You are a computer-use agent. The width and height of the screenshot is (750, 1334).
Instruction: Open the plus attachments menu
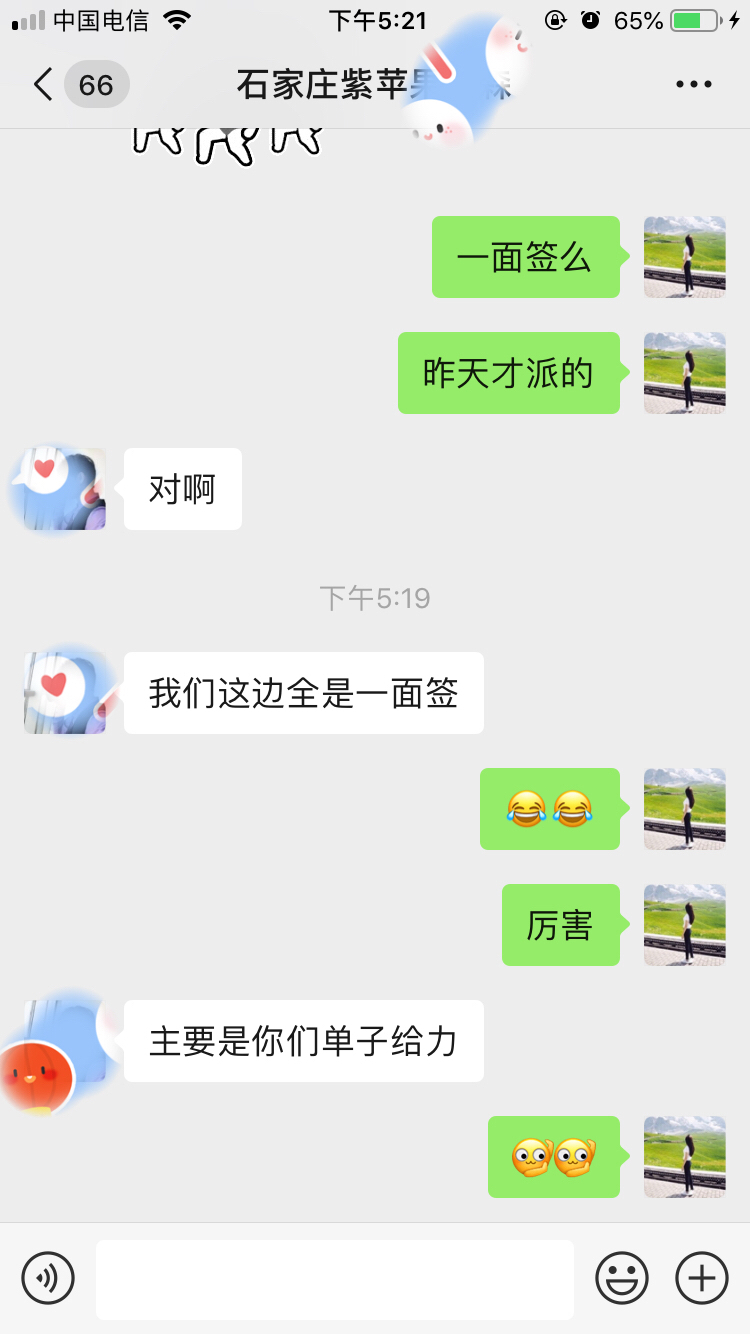point(702,1278)
